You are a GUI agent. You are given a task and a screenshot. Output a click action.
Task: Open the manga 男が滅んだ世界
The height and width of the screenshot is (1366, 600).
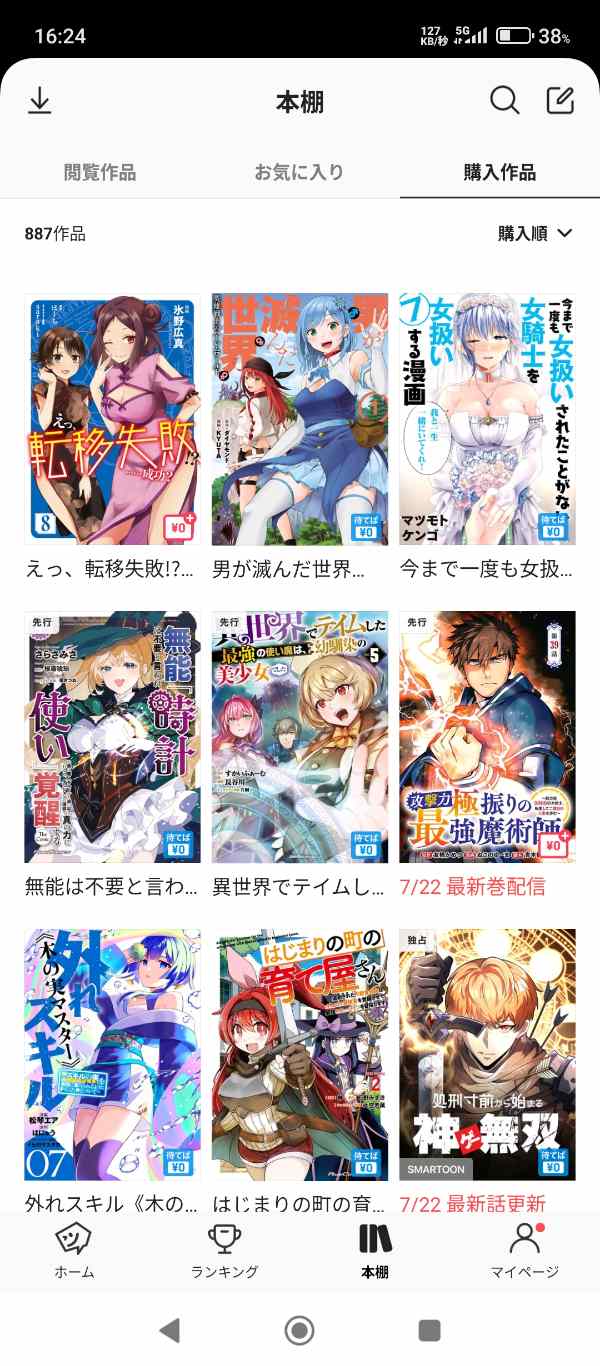[x=299, y=418]
